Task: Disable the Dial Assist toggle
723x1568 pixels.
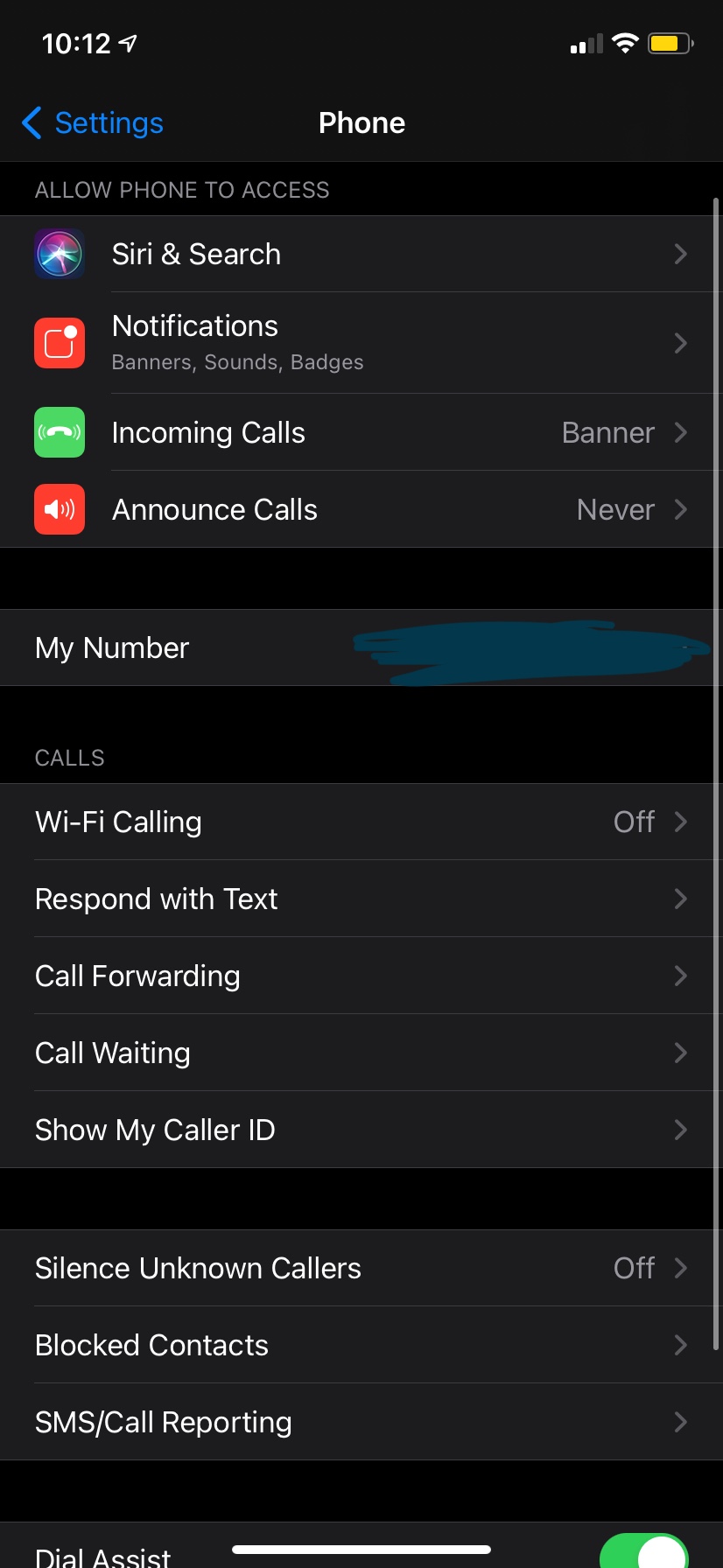Action: click(x=643, y=1554)
